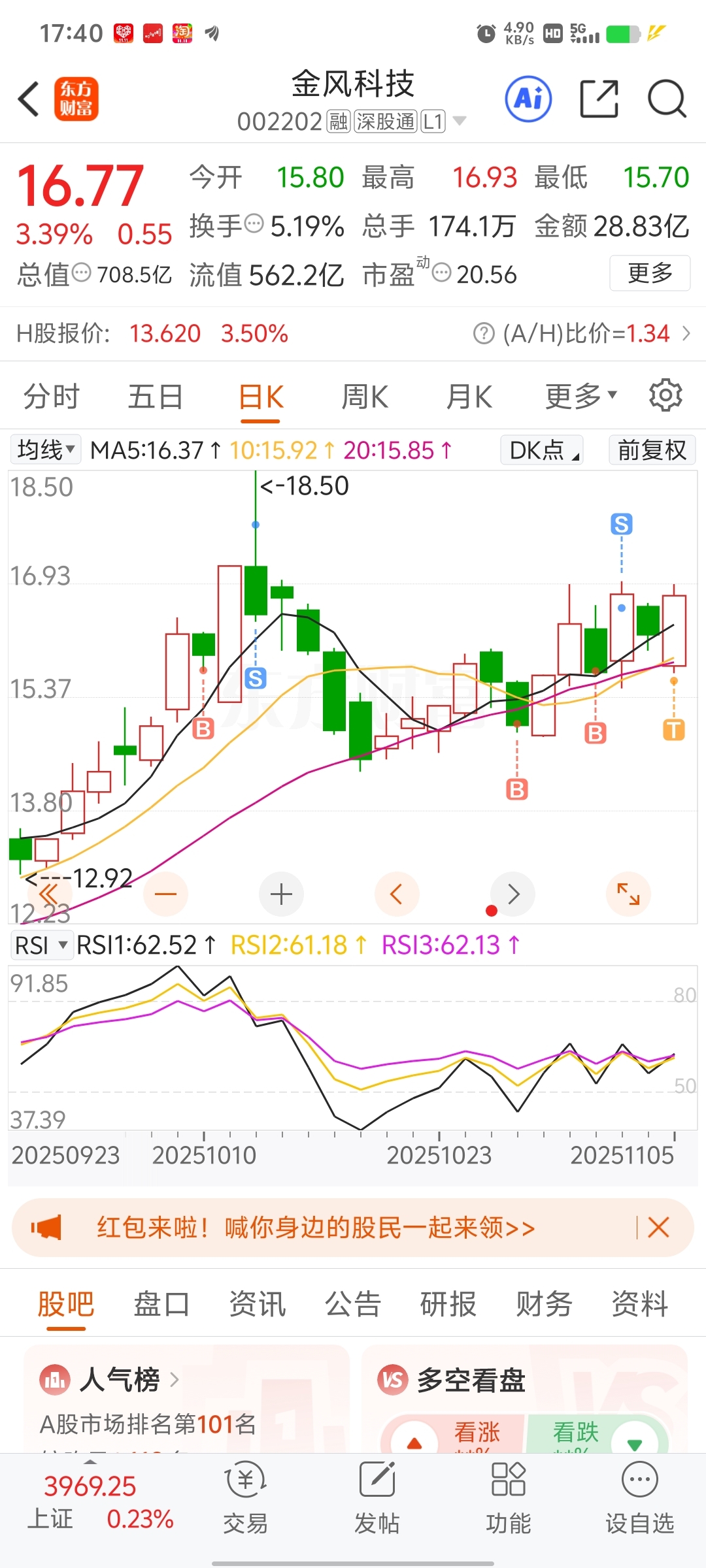Switch to the 周K chart tab
This screenshot has width=706, height=1568.
pyautogui.click(x=365, y=397)
